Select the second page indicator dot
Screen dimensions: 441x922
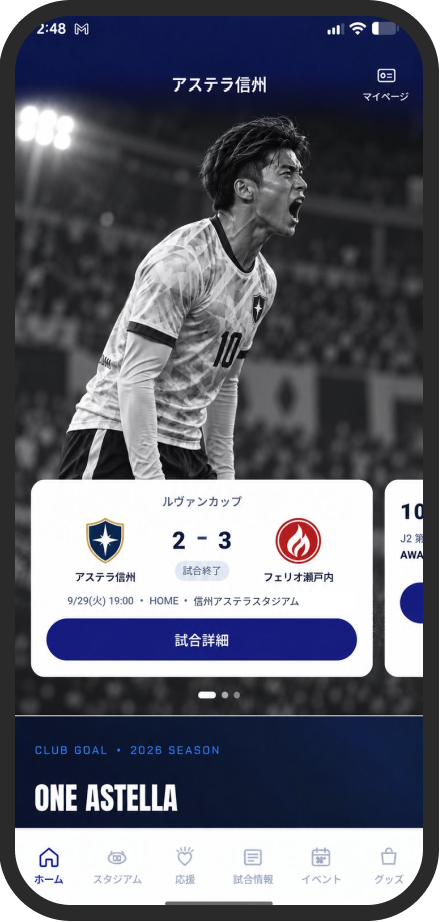click(225, 694)
